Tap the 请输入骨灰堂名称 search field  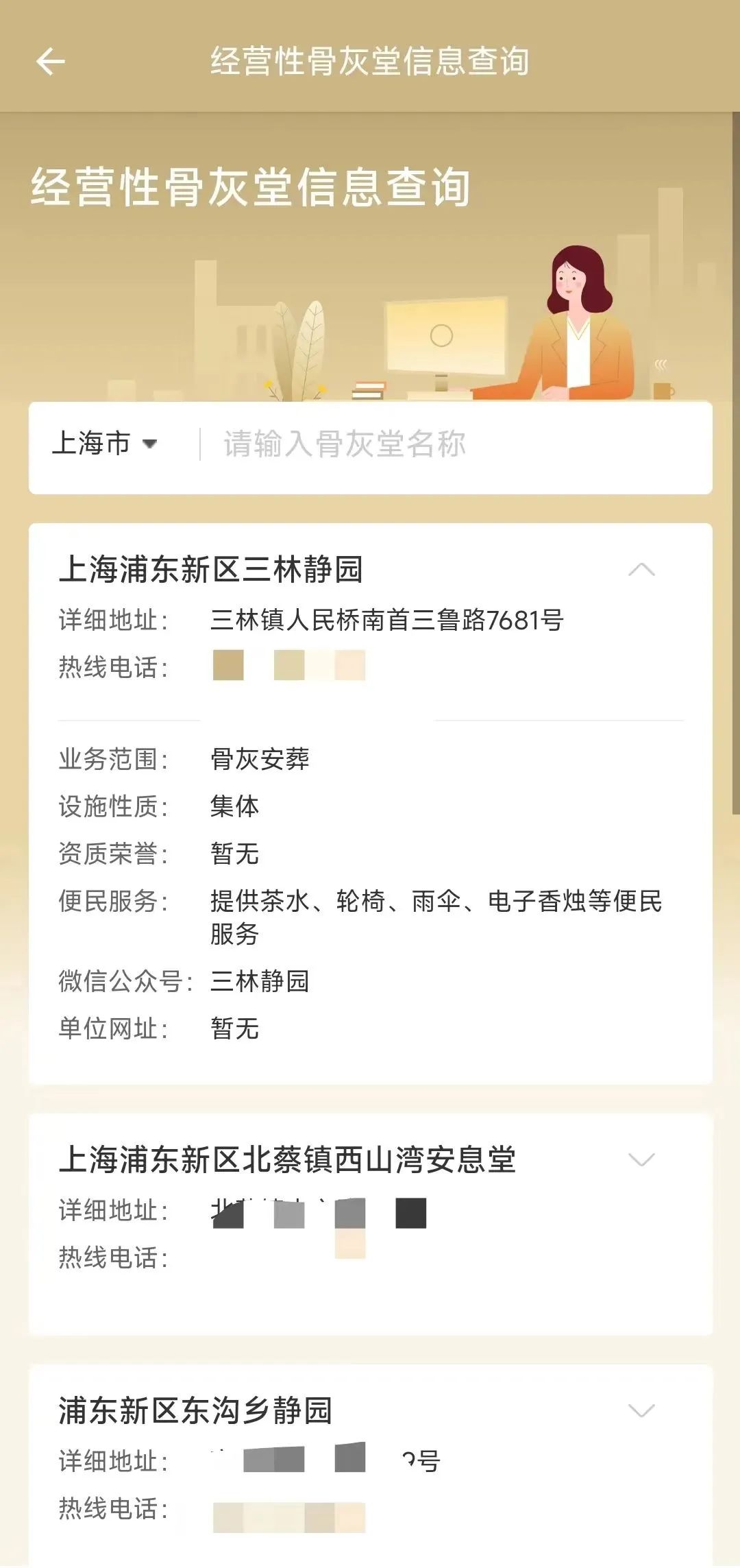(x=452, y=444)
